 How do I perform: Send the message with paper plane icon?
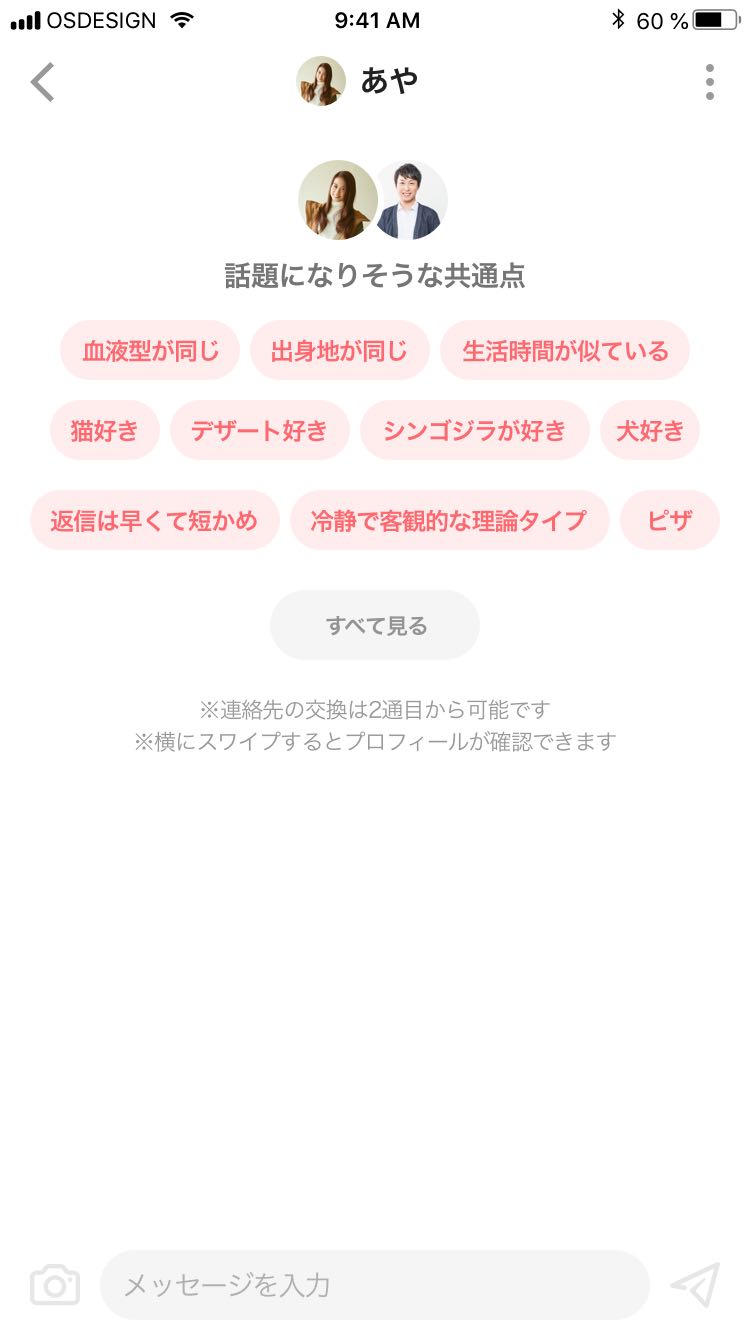(695, 1285)
